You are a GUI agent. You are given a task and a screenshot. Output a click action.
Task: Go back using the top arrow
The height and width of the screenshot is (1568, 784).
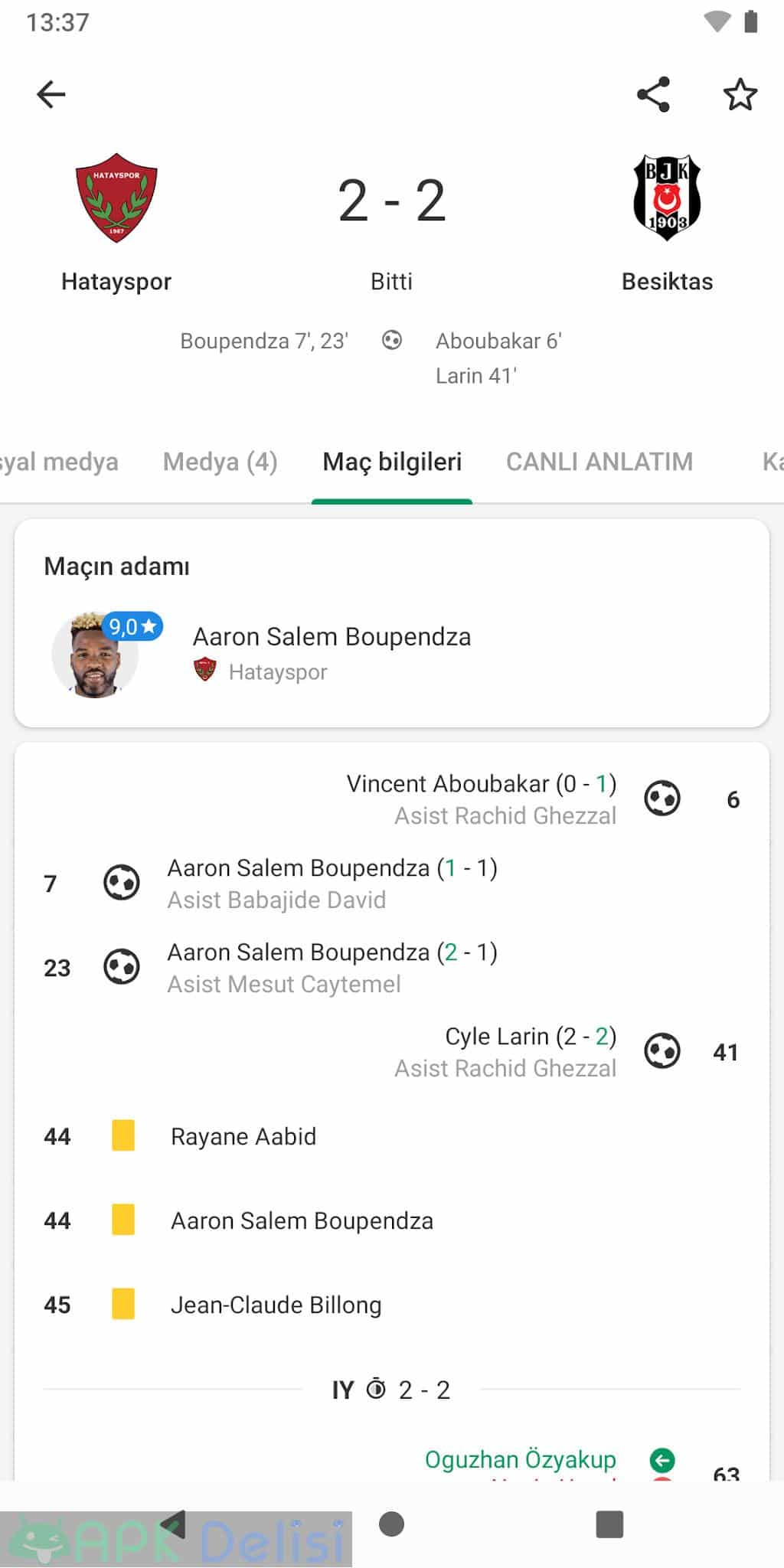tap(51, 95)
